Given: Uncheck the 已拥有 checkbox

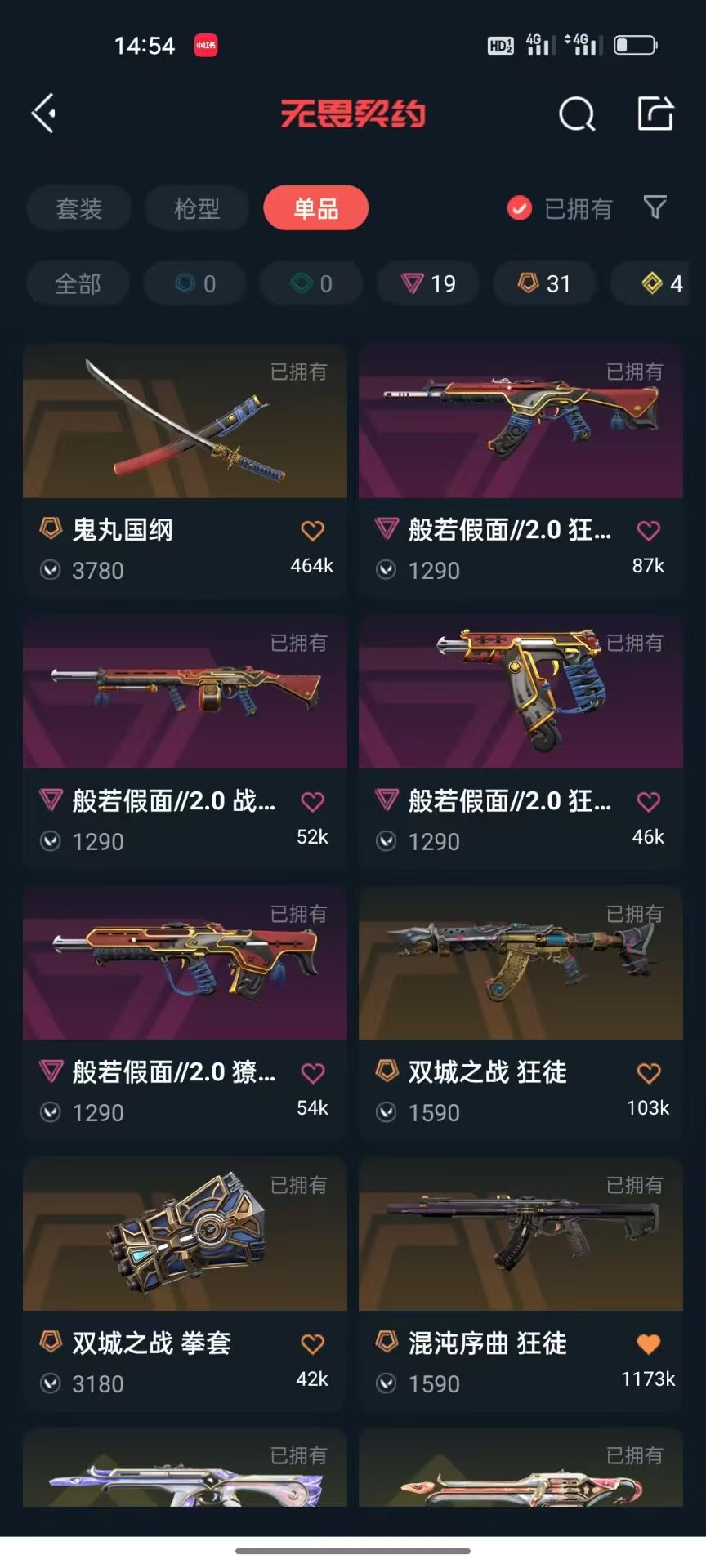Looking at the screenshot, I should click(x=519, y=208).
